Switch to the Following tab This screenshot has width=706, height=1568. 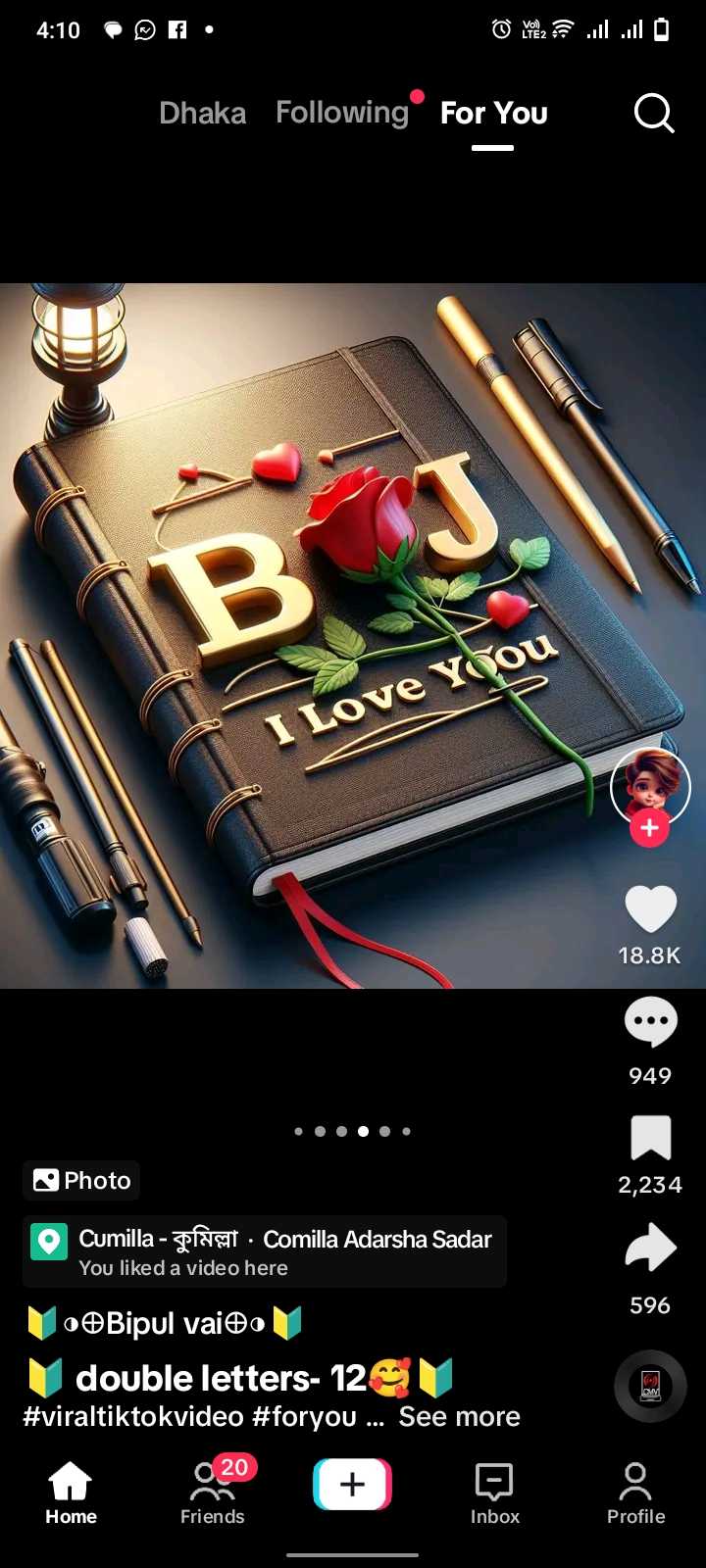[x=341, y=113]
